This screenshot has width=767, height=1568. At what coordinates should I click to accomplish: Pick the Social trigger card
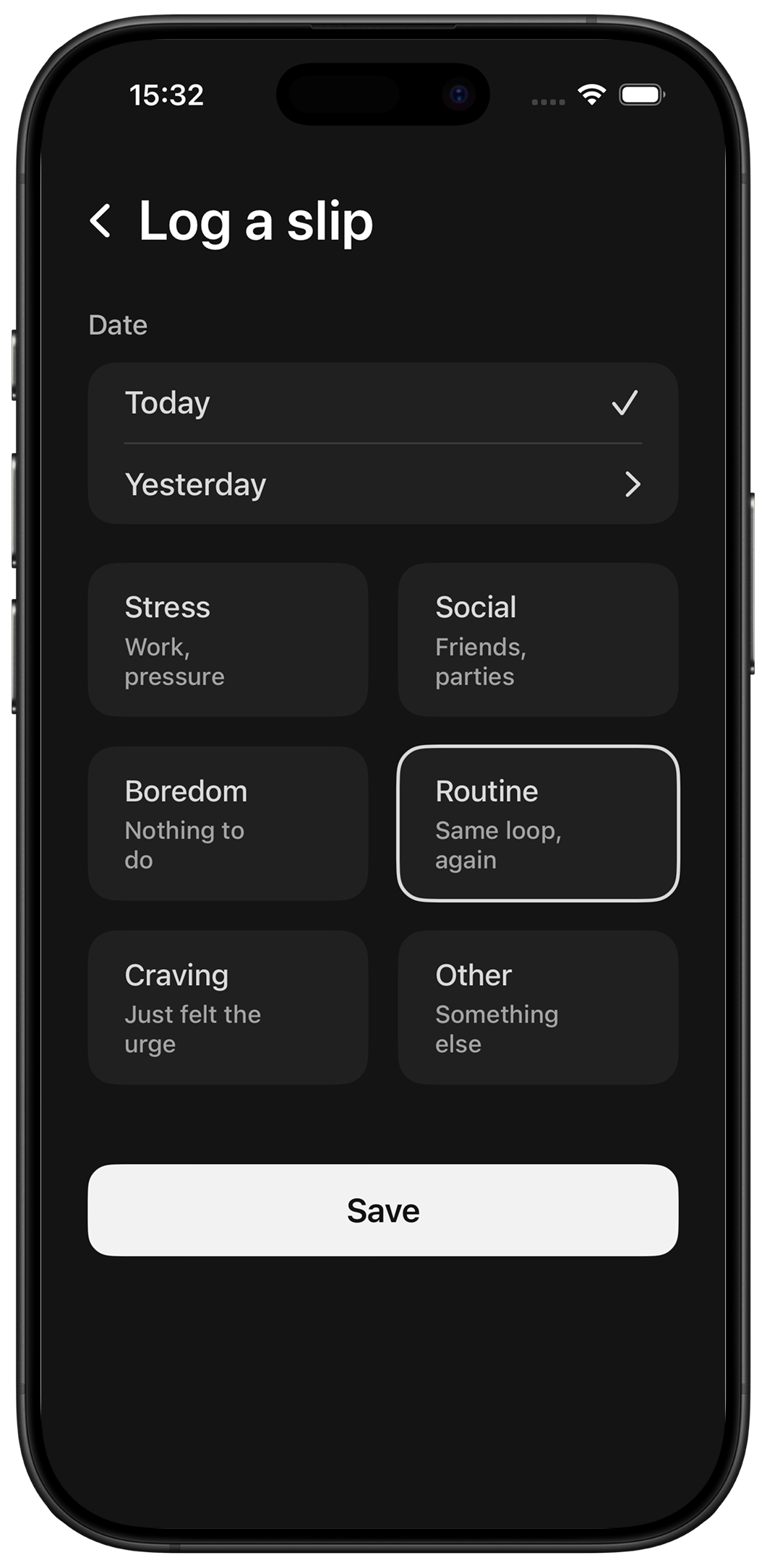538,640
